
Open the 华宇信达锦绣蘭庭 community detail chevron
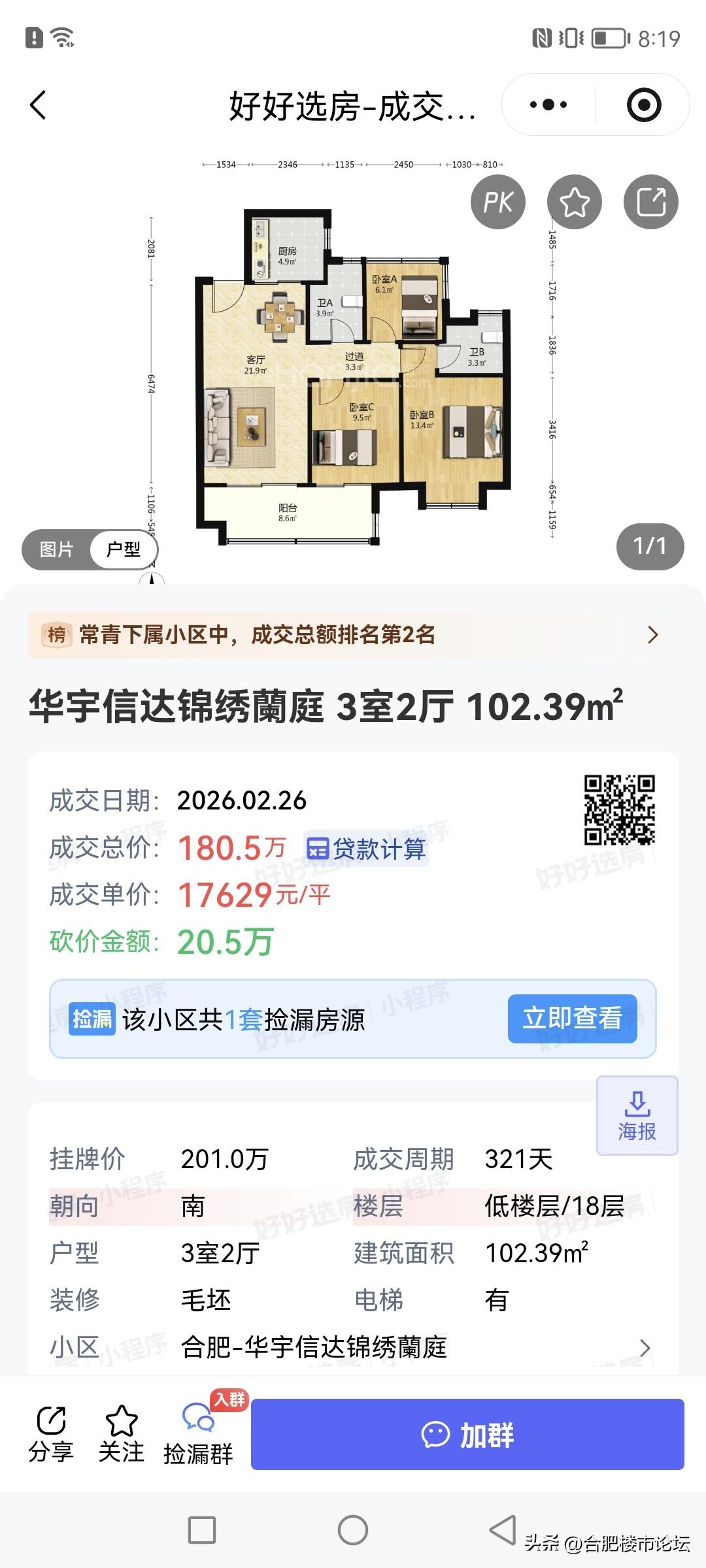[647, 1348]
